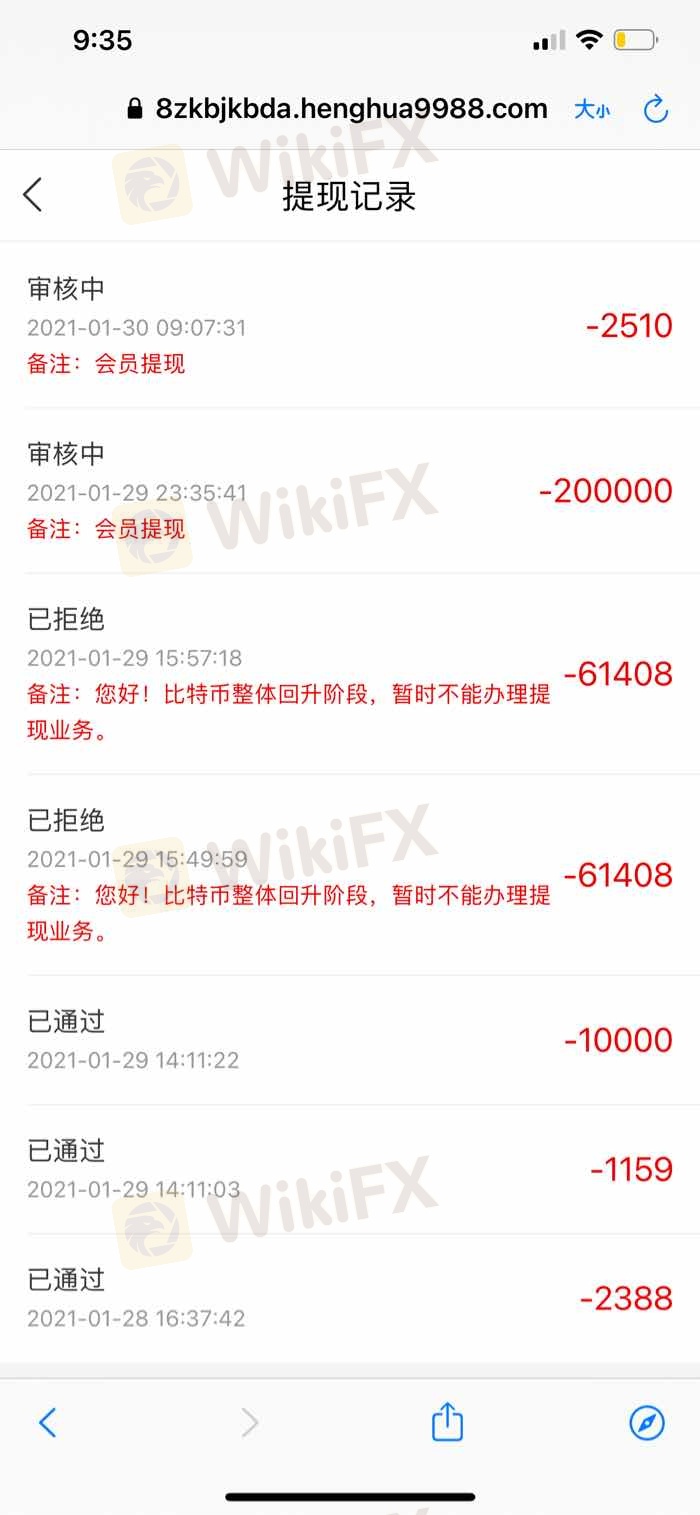Reload the page
Image resolution: width=700 pixels, height=1515 pixels.
click(x=656, y=109)
